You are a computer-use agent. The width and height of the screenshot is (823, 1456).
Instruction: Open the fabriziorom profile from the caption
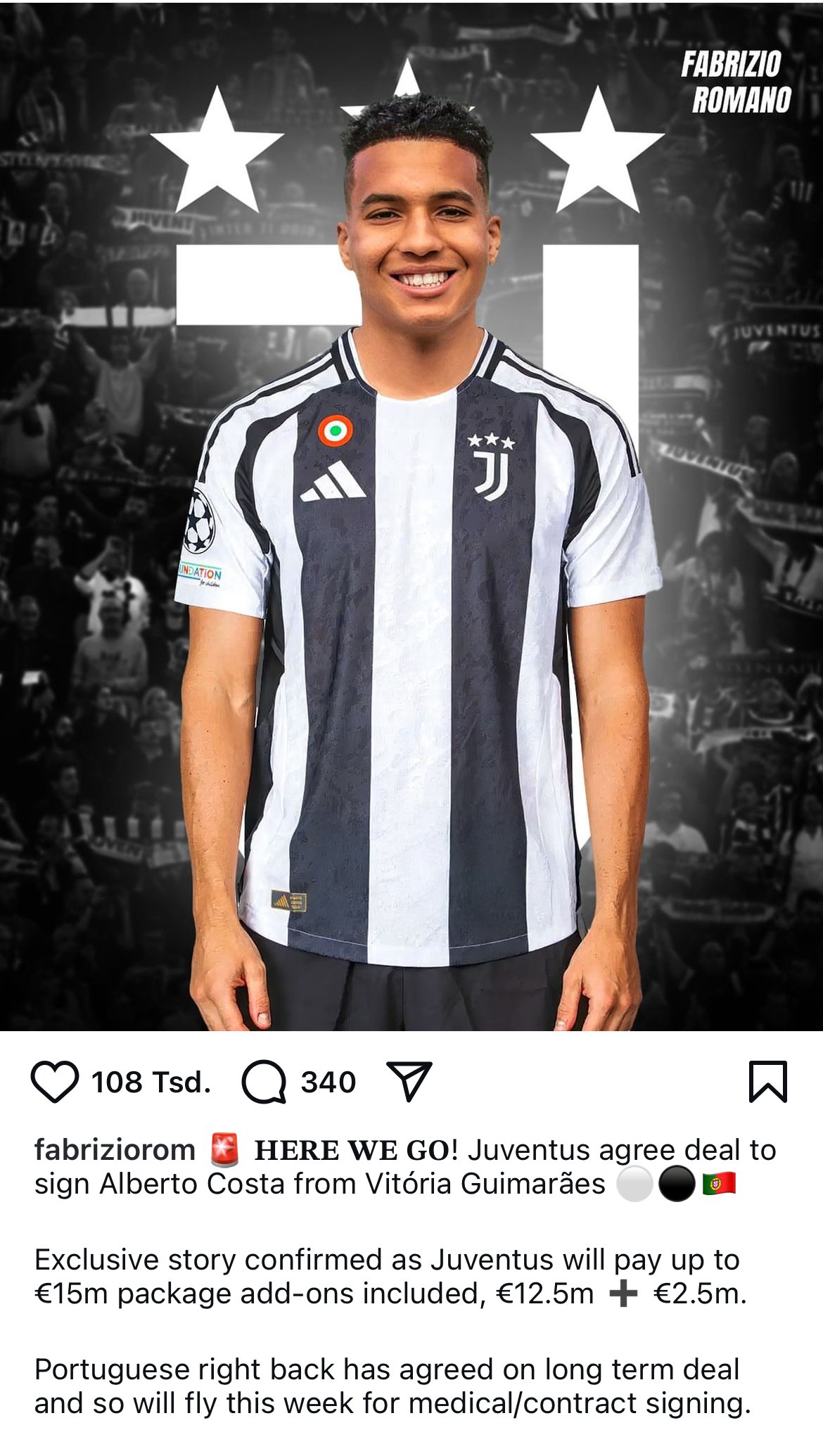coord(115,1150)
